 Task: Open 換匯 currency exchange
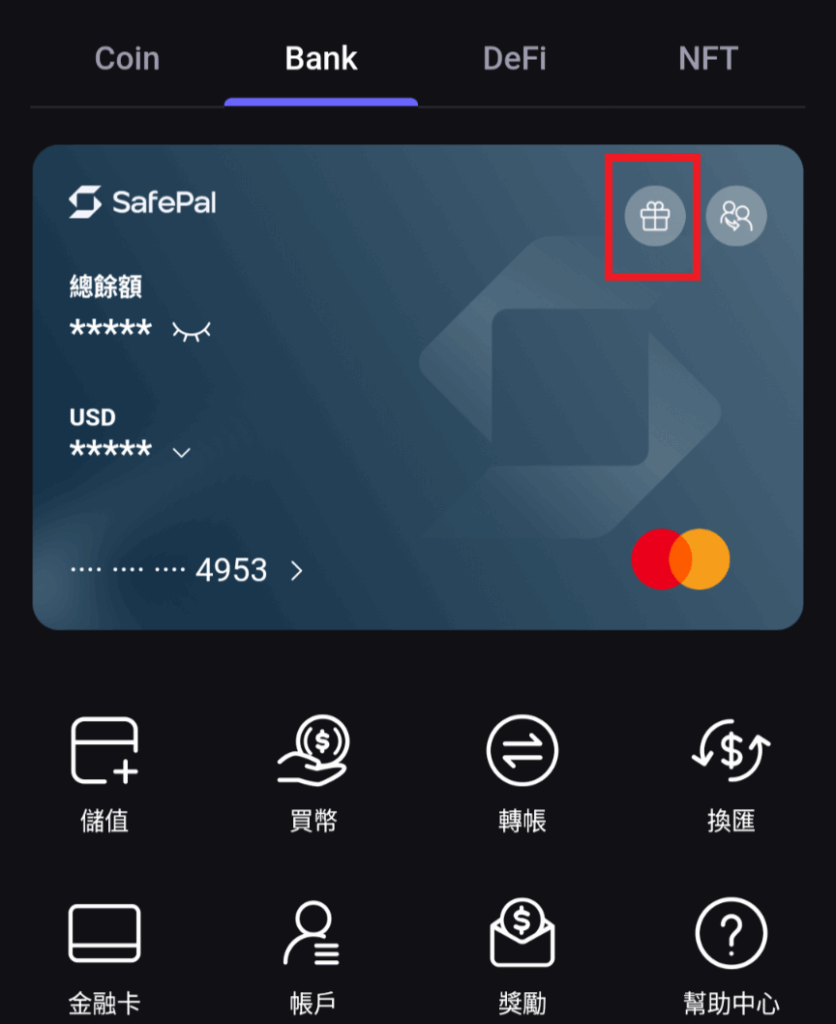(x=731, y=772)
